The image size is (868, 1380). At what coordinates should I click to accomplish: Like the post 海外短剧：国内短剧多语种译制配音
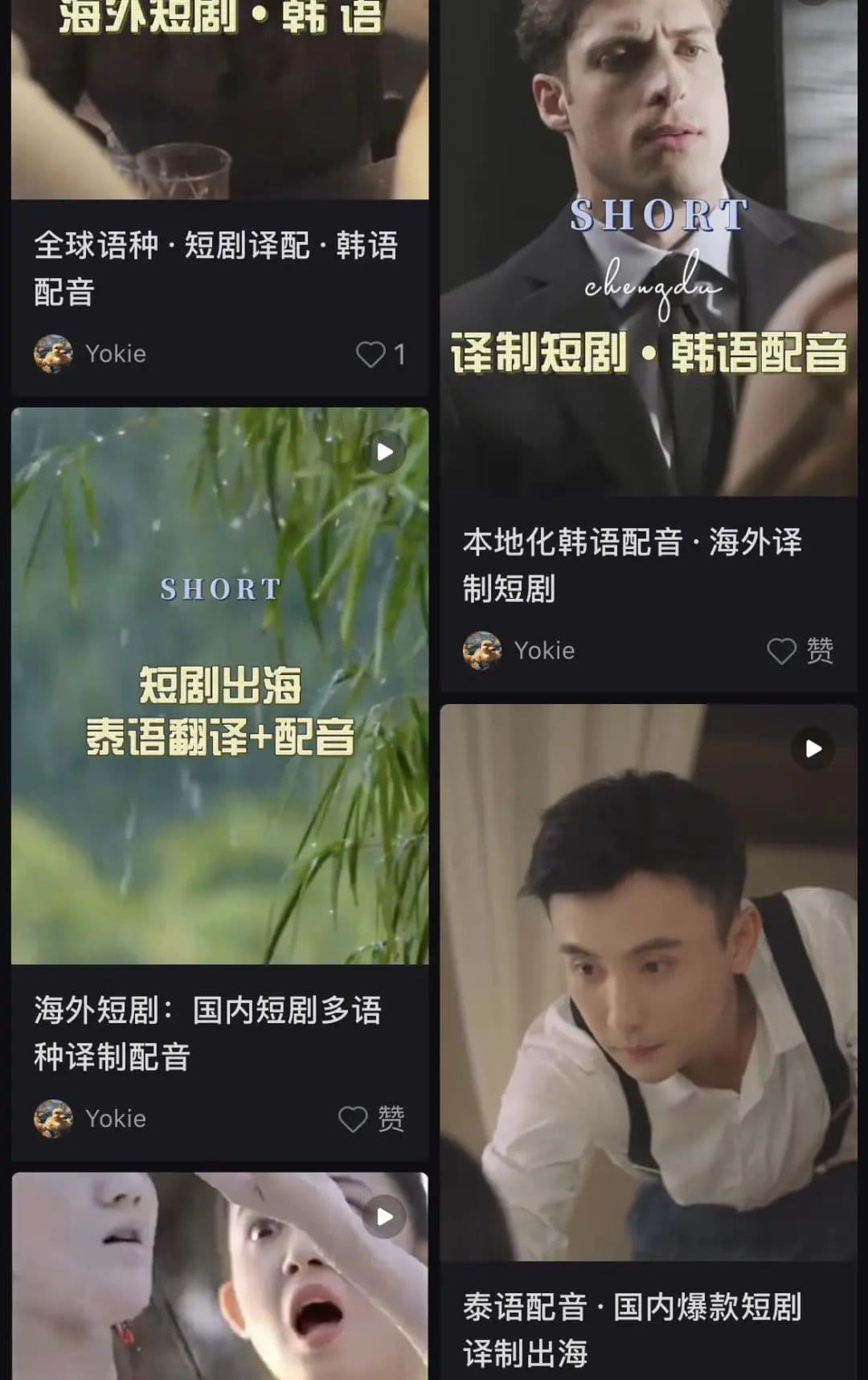pyautogui.click(x=353, y=1119)
